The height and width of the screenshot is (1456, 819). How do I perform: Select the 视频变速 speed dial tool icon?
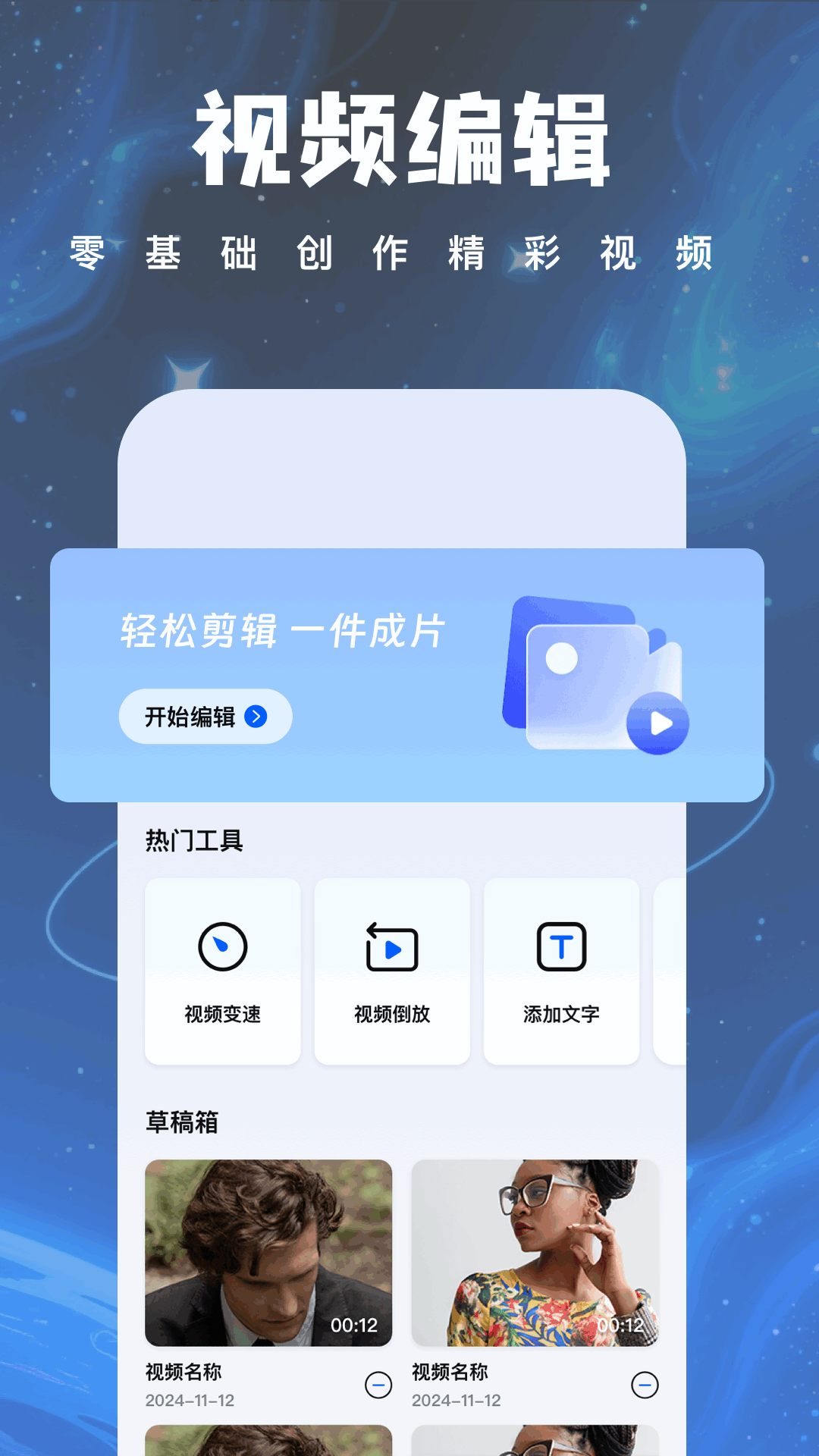click(x=223, y=946)
